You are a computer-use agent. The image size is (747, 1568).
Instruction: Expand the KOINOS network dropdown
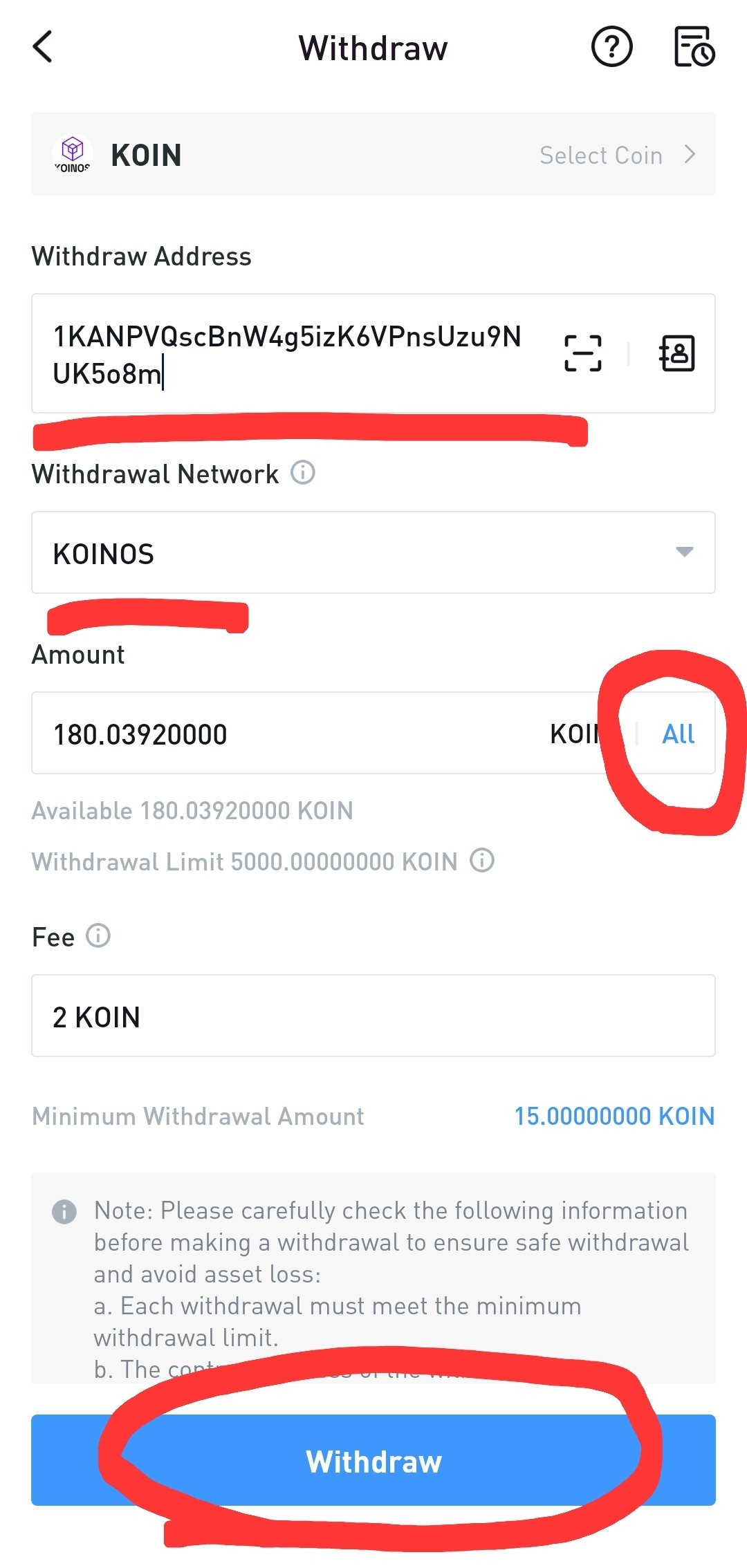coord(373,552)
